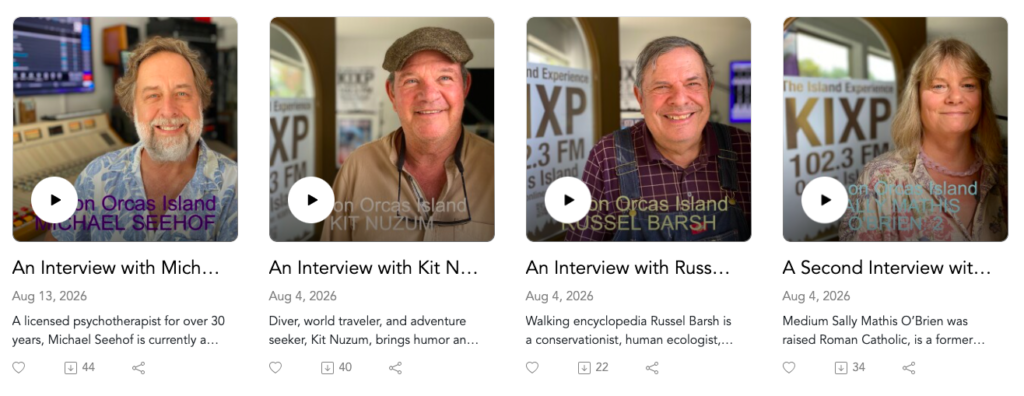
Task: Share the Russel Barsh interview
Action: [652, 368]
